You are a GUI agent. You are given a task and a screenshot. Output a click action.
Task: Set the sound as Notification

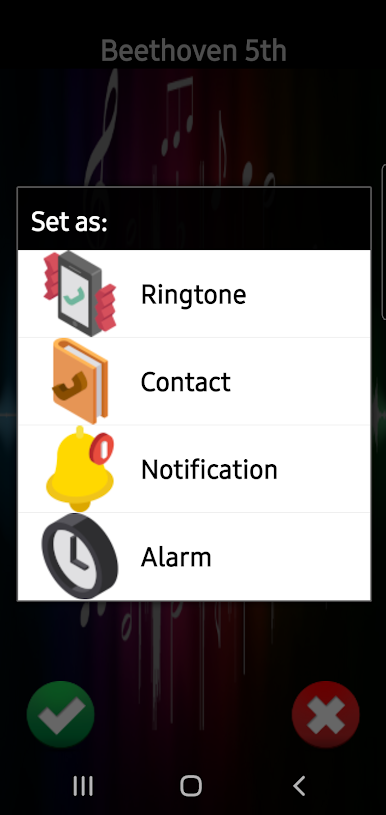194,469
